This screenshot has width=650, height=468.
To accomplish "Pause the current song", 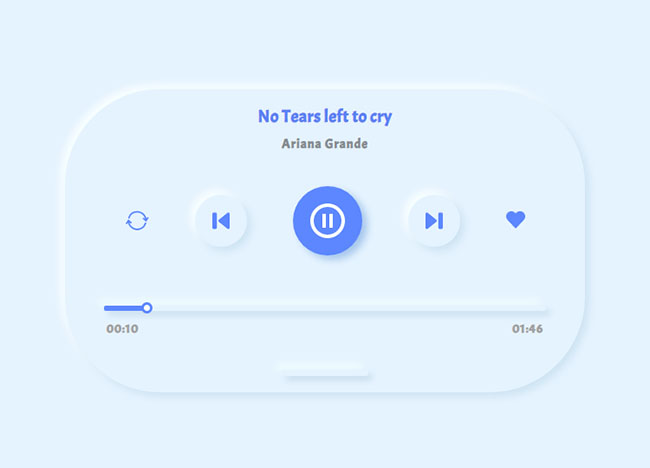I will tap(327, 220).
